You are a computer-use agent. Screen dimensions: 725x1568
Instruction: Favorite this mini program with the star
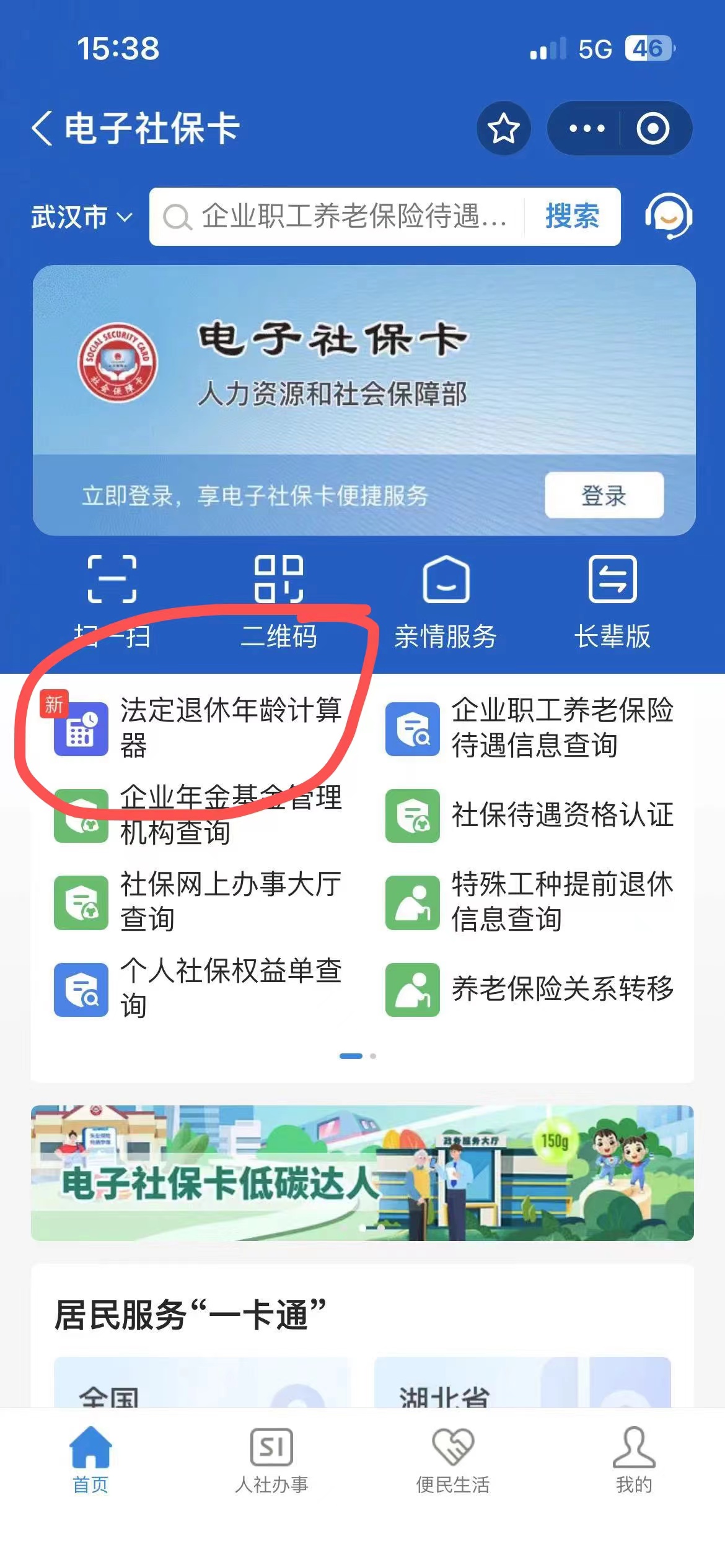pyautogui.click(x=503, y=129)
